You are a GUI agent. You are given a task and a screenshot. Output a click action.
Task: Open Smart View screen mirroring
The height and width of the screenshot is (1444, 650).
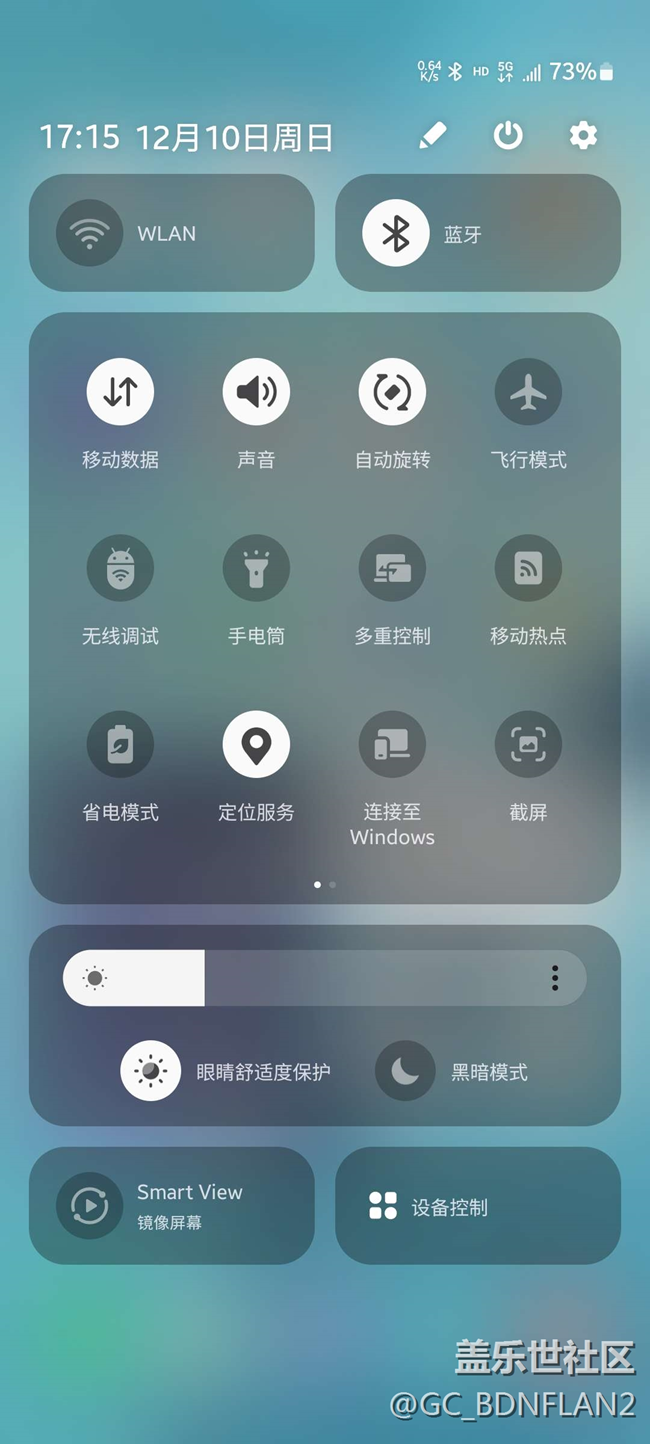pyautogui.click(x=90, y=1205)
